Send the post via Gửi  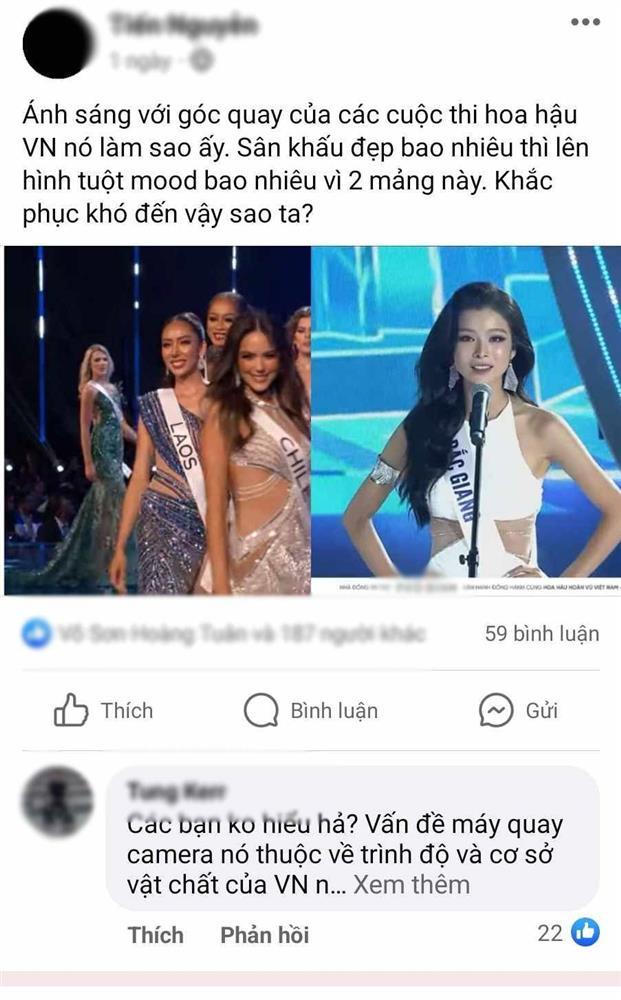518,711
